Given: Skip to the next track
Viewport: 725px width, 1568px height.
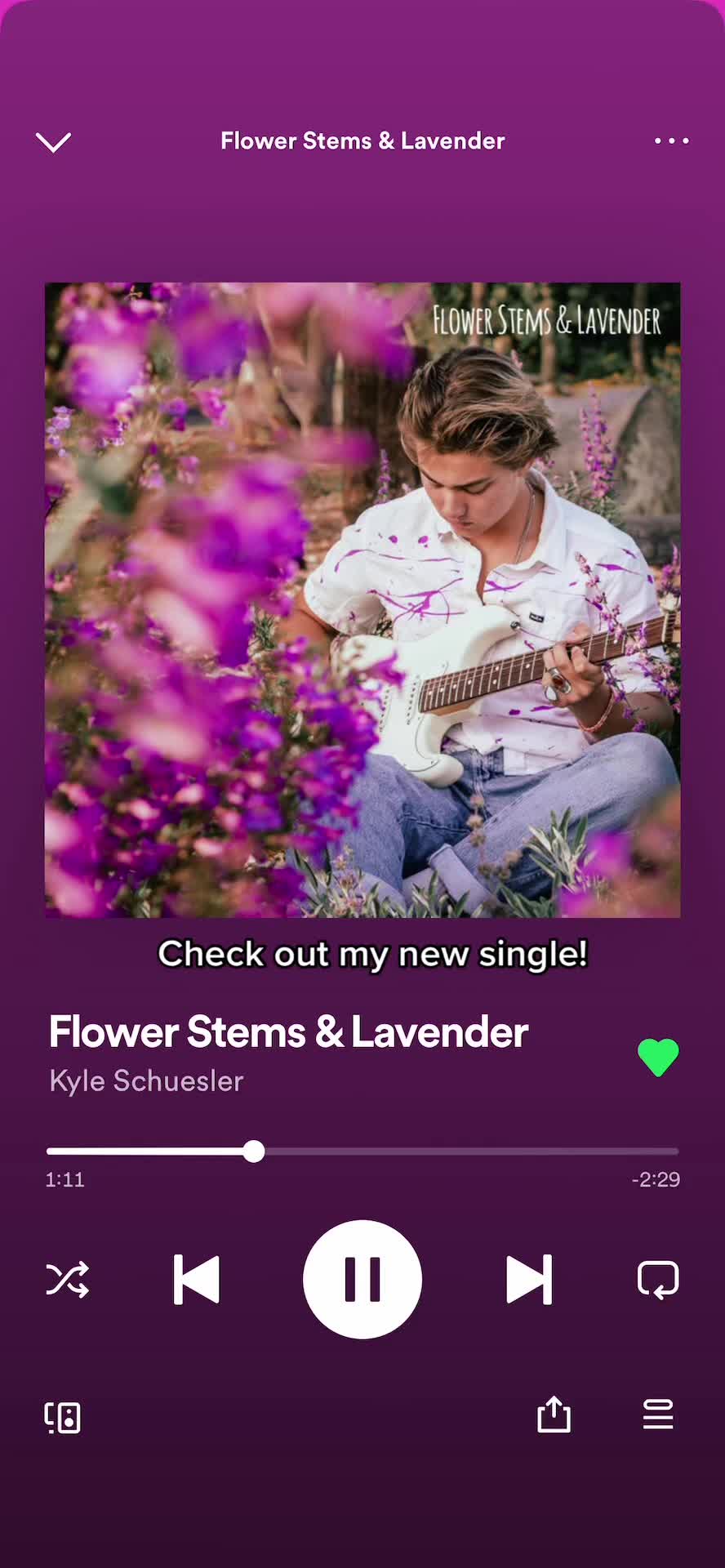Looking at the screenshot, I should tap(529, 1280).
